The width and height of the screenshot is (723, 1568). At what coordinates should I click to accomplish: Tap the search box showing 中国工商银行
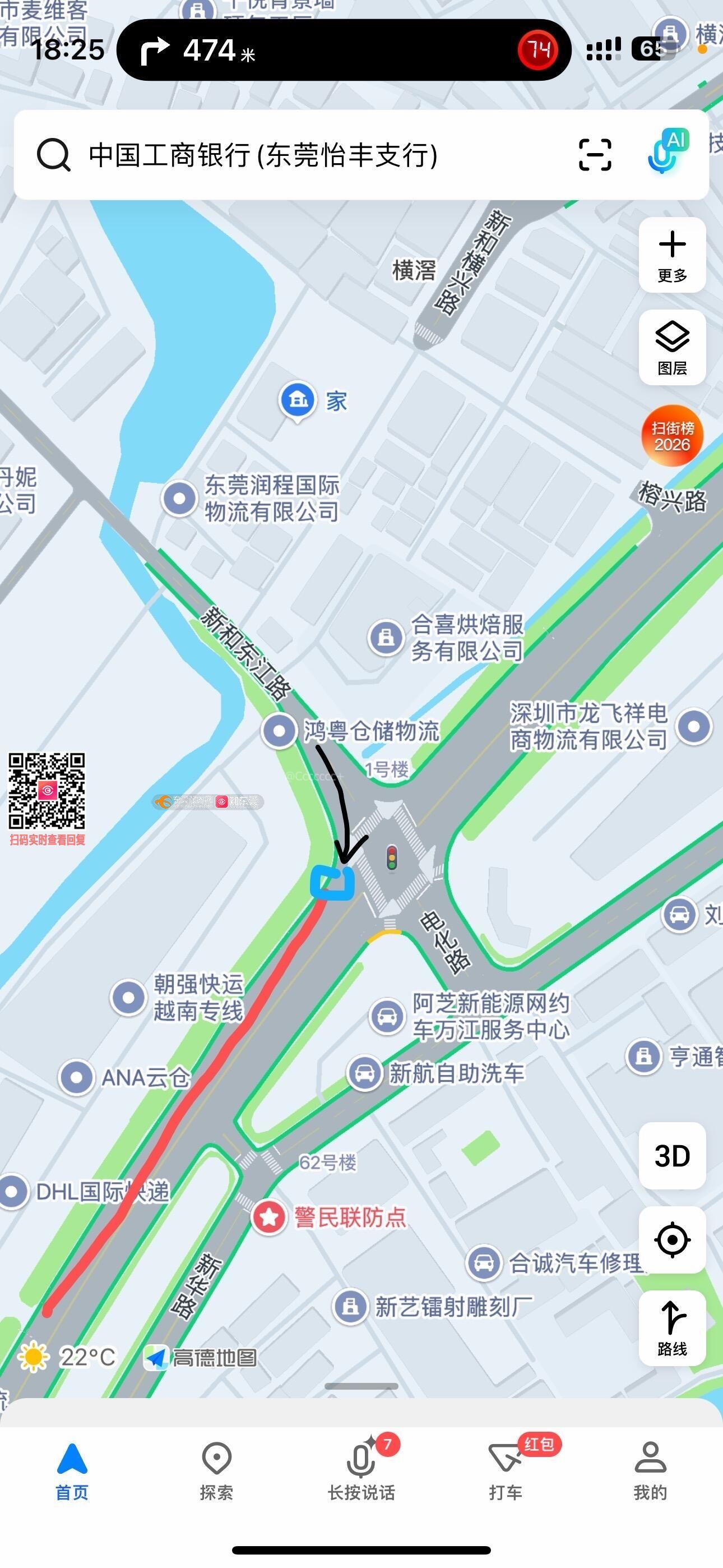click(x=263, y=155)
